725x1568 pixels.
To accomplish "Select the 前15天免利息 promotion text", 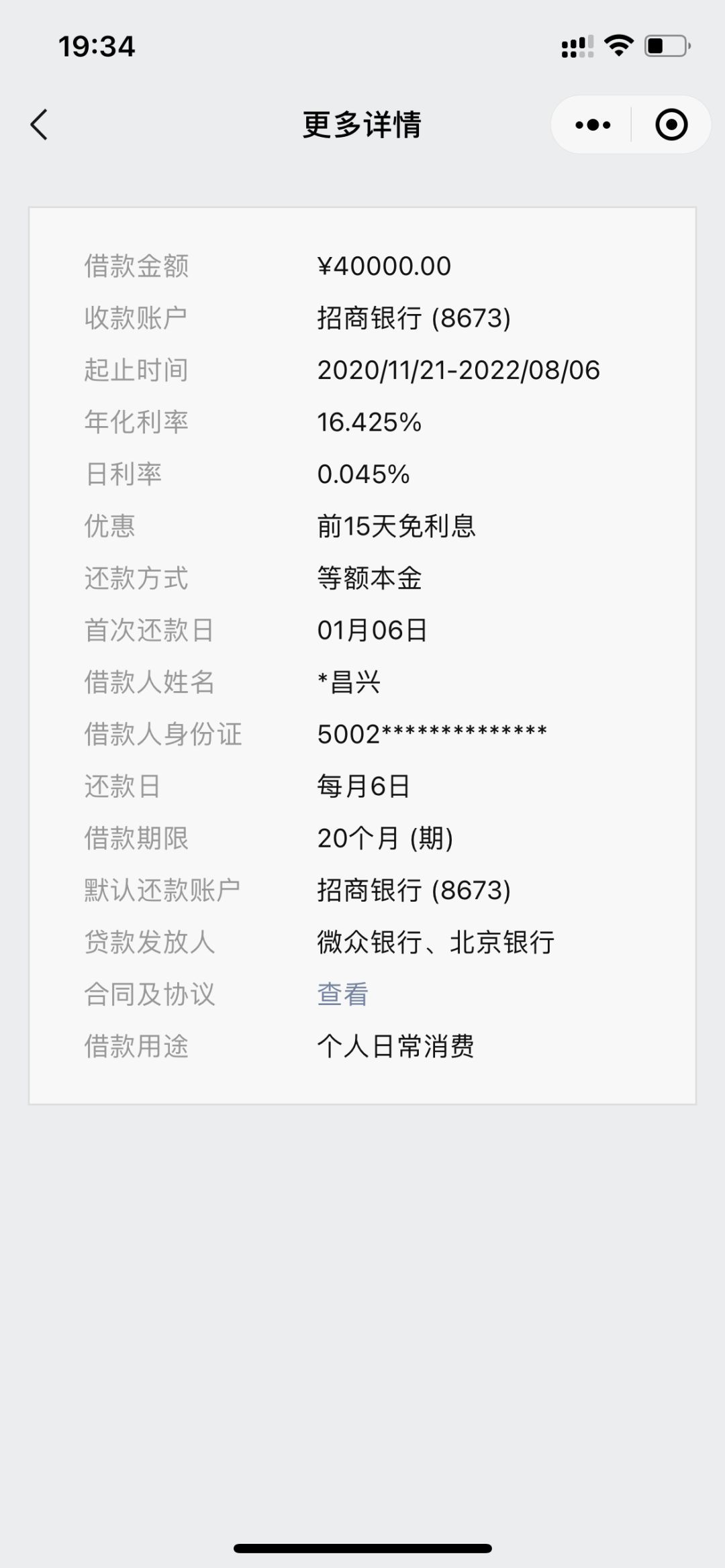I will coord(397,527).
